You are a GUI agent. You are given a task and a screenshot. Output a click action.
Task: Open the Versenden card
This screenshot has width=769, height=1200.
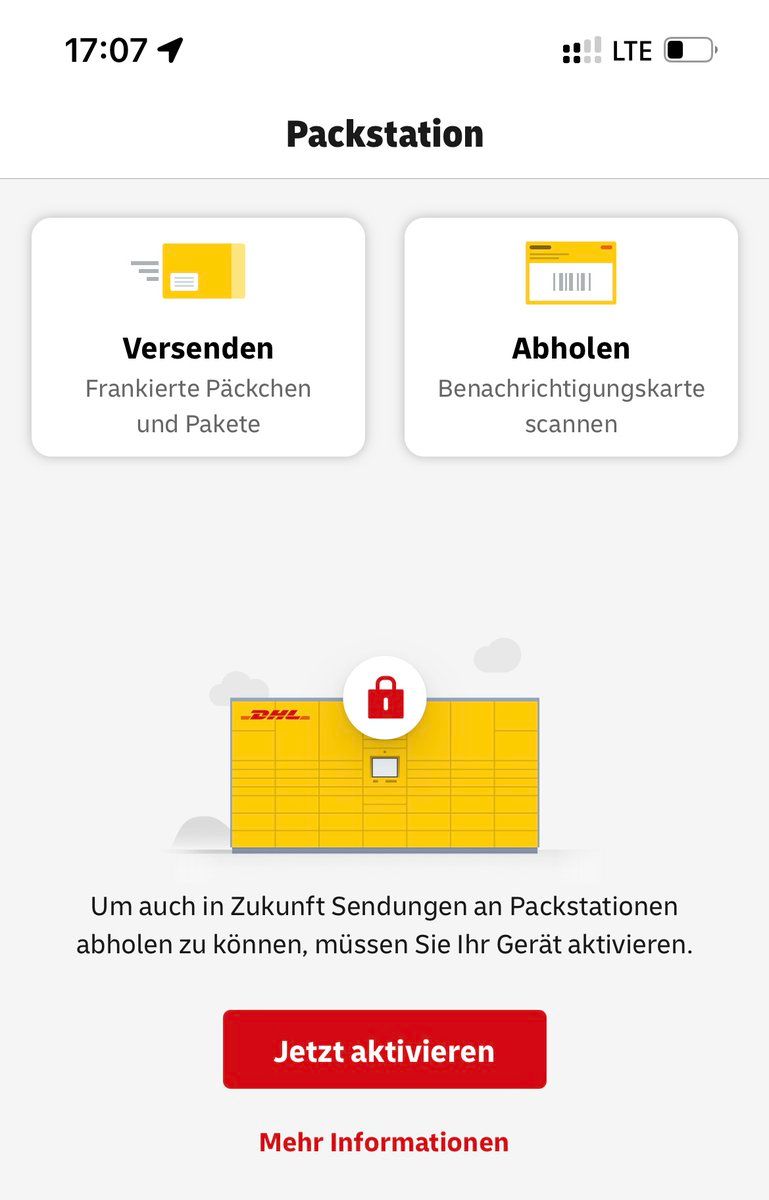[198, 337]
